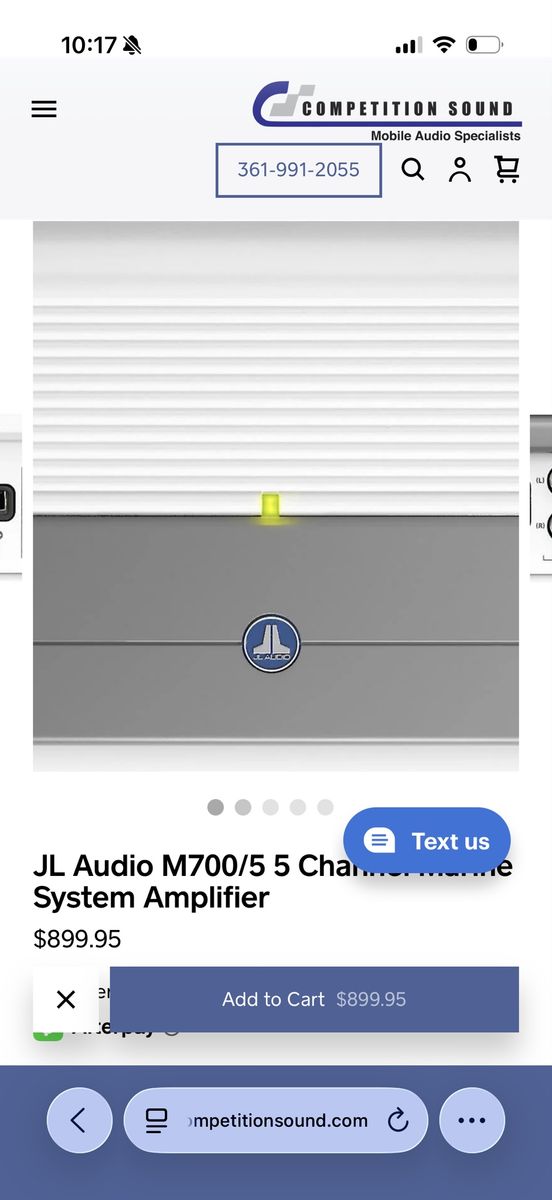Screen dimensions: 552x1200
Task: Open the browser page settings icon
Action: click(156, 1121)
